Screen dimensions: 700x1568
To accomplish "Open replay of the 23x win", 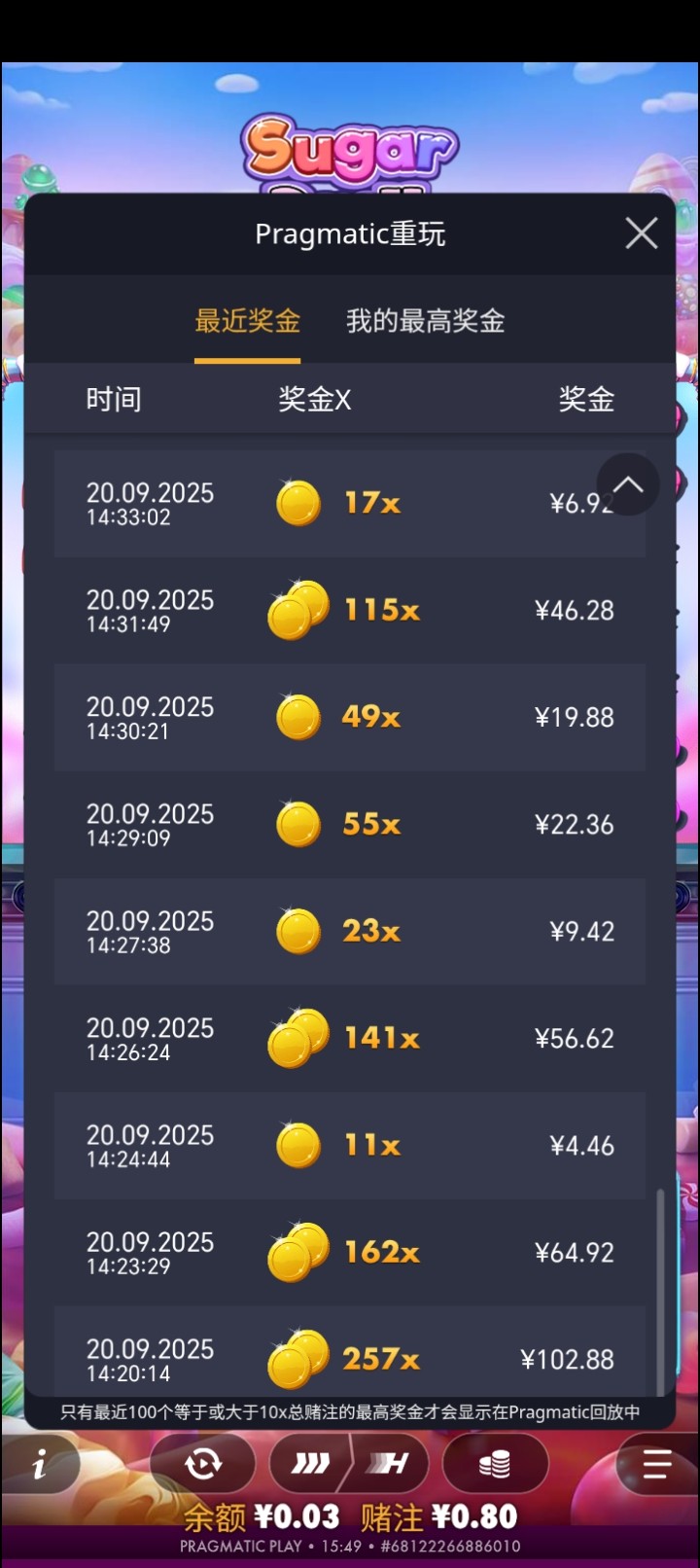I will click(x=350, y=932).
